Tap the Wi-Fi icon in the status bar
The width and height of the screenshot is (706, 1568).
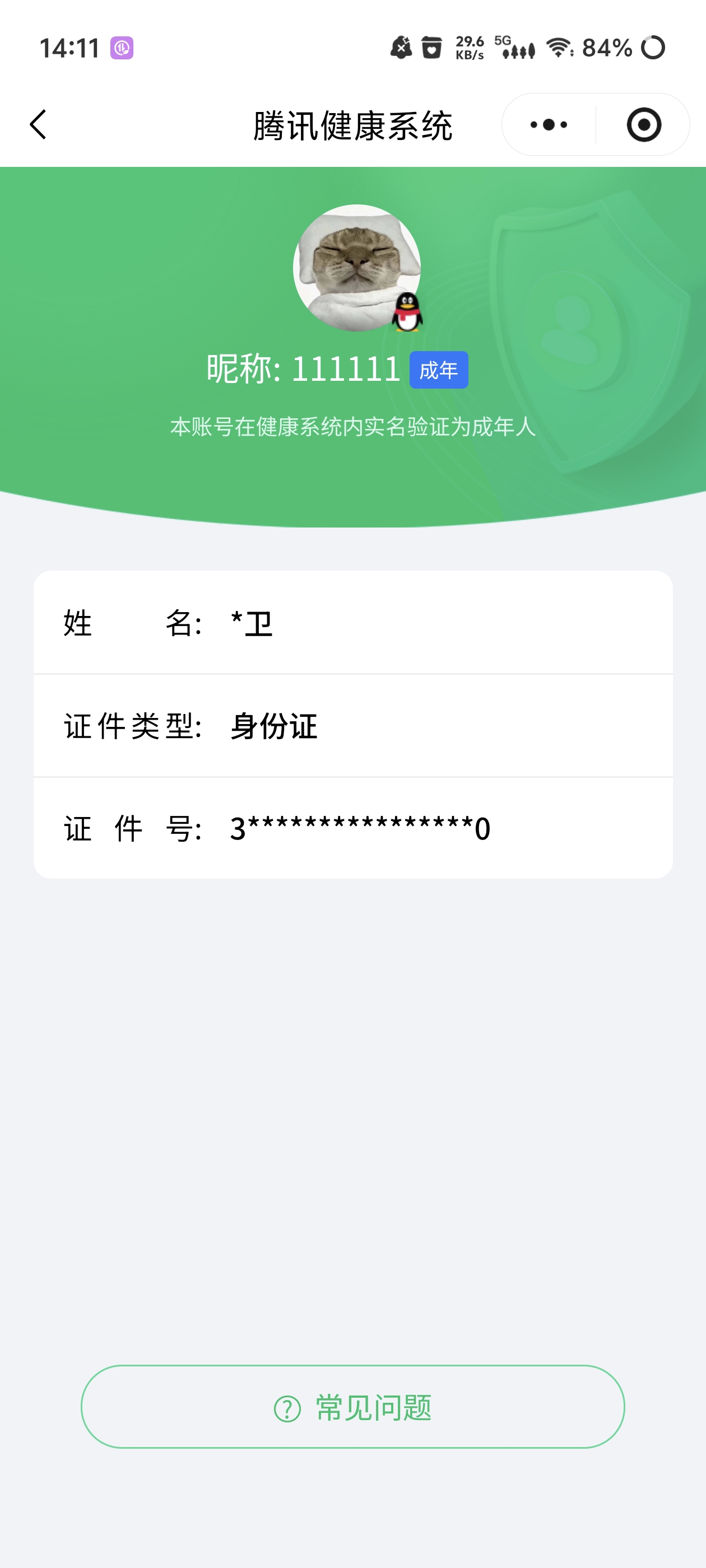[558, 49]
